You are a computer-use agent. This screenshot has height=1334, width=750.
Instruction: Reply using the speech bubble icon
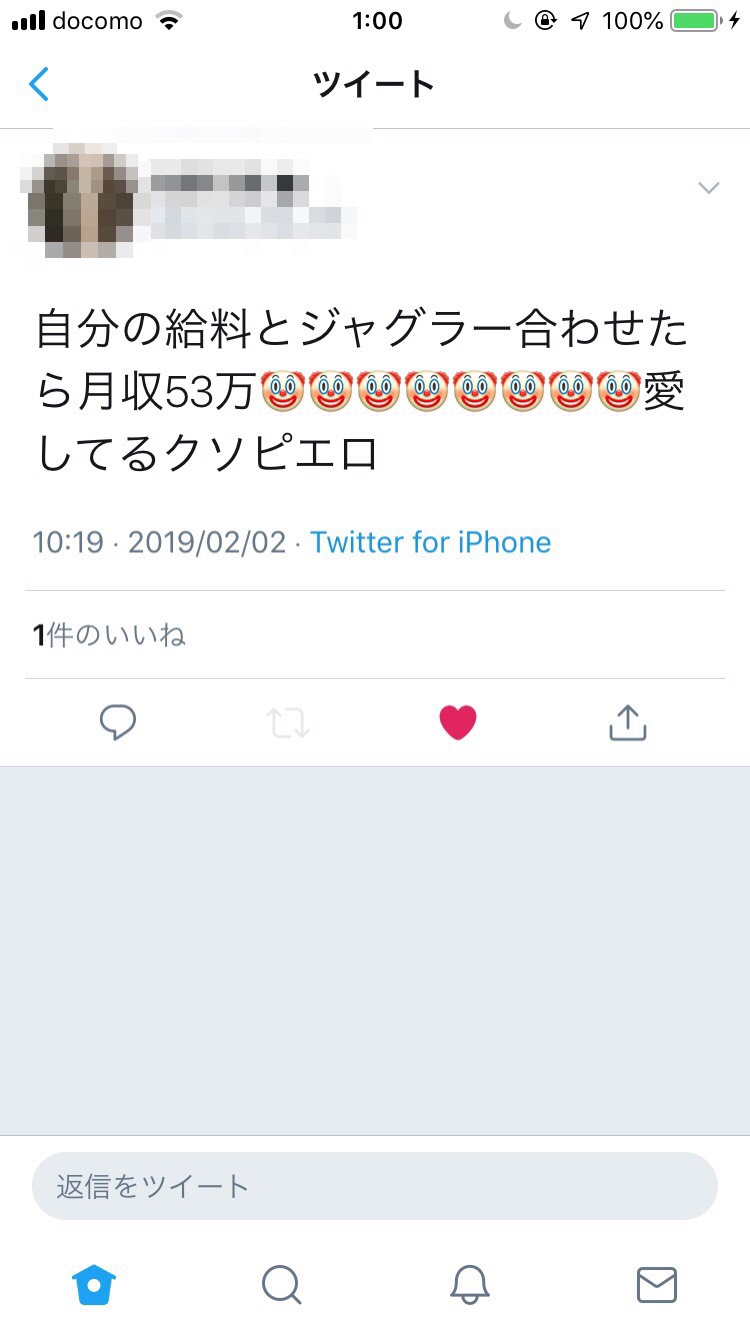click(118, 722)
